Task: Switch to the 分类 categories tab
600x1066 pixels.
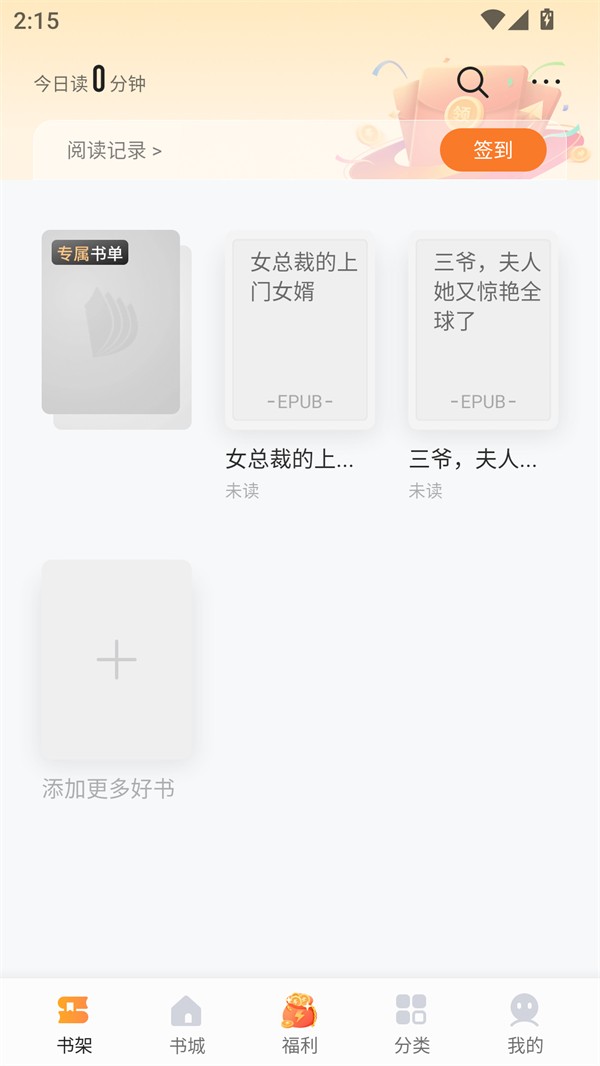Action: [x=411, y=1024]
